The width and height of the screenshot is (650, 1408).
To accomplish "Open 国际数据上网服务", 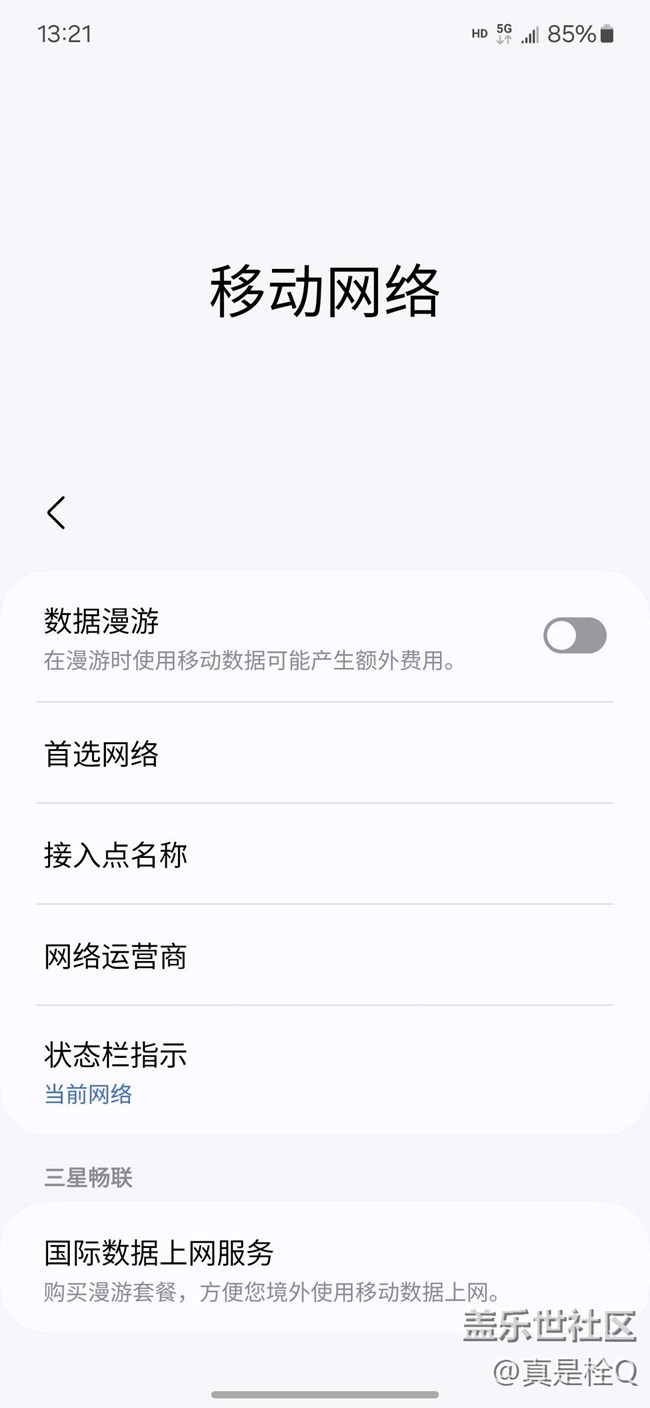I will pos(324,1267).
